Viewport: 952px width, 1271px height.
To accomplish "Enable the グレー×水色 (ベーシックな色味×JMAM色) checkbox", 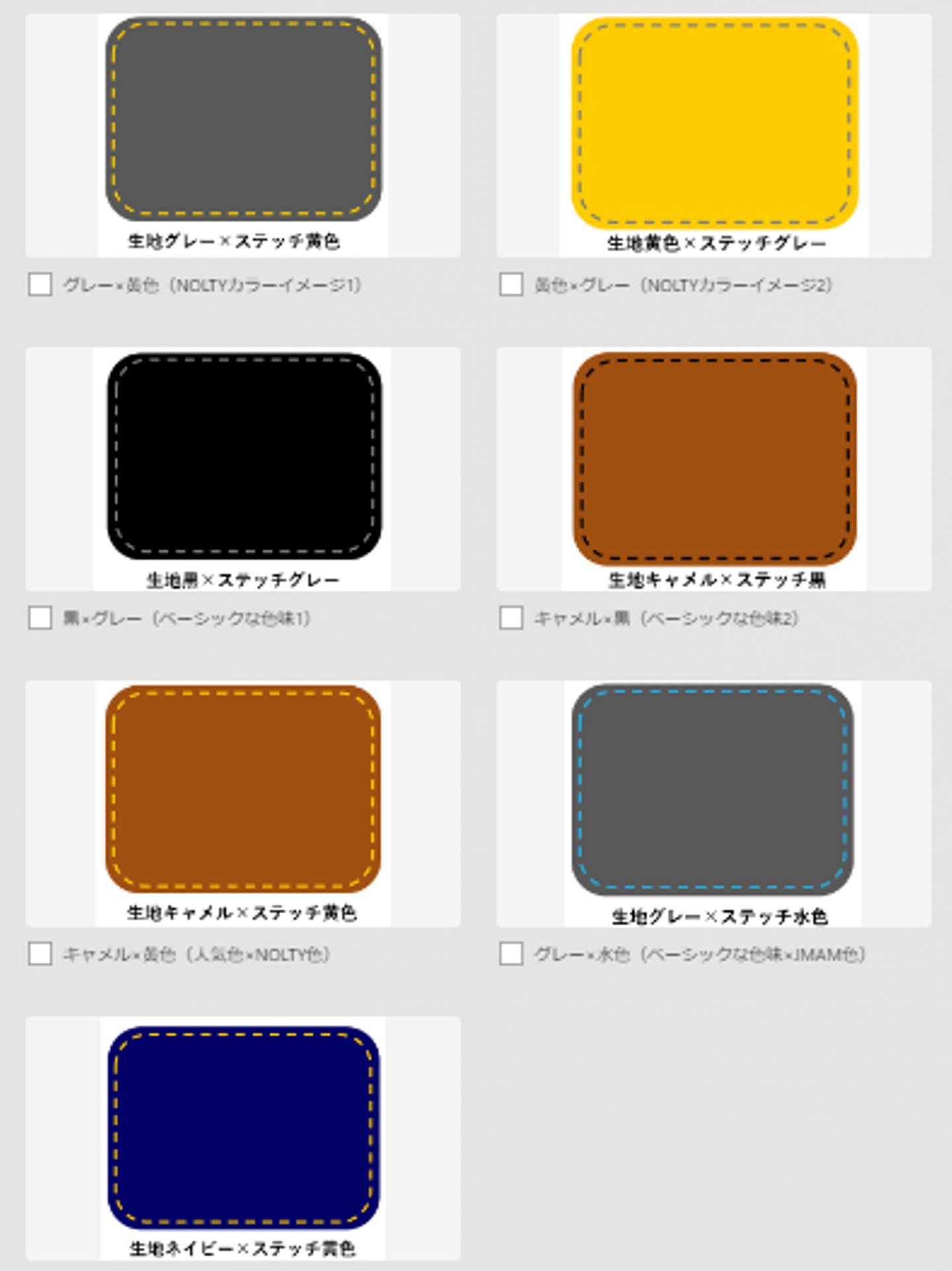I will (x=511, y=954).
